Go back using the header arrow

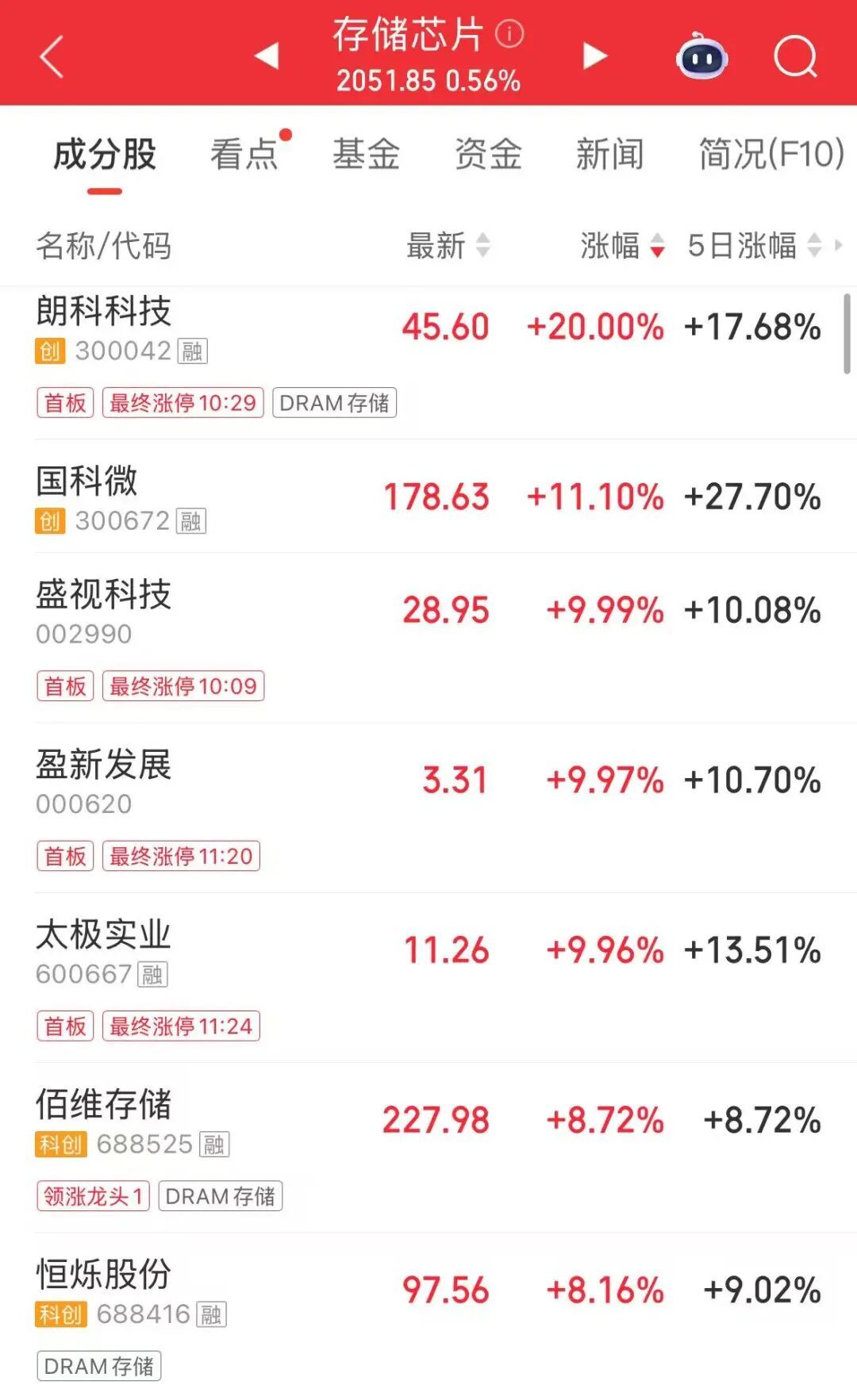pyautogui.click(x=52, y=56)
